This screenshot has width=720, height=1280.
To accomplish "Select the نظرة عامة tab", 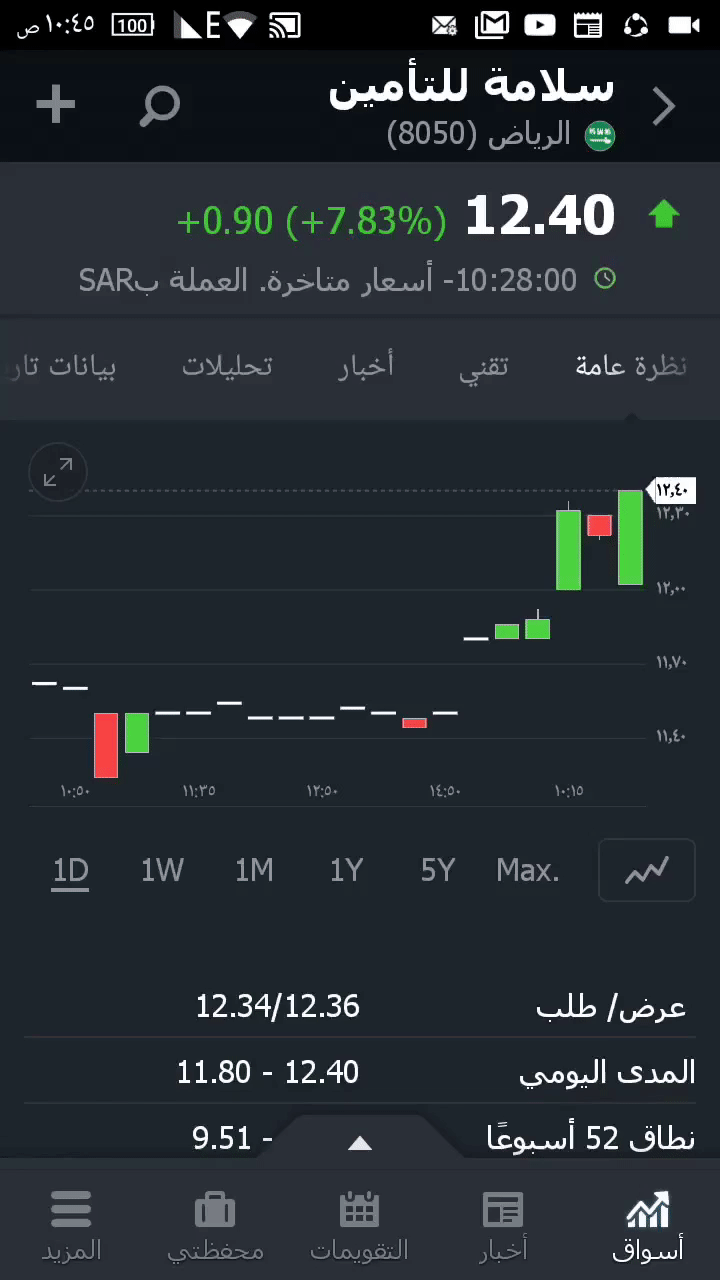I will point(631,366).
